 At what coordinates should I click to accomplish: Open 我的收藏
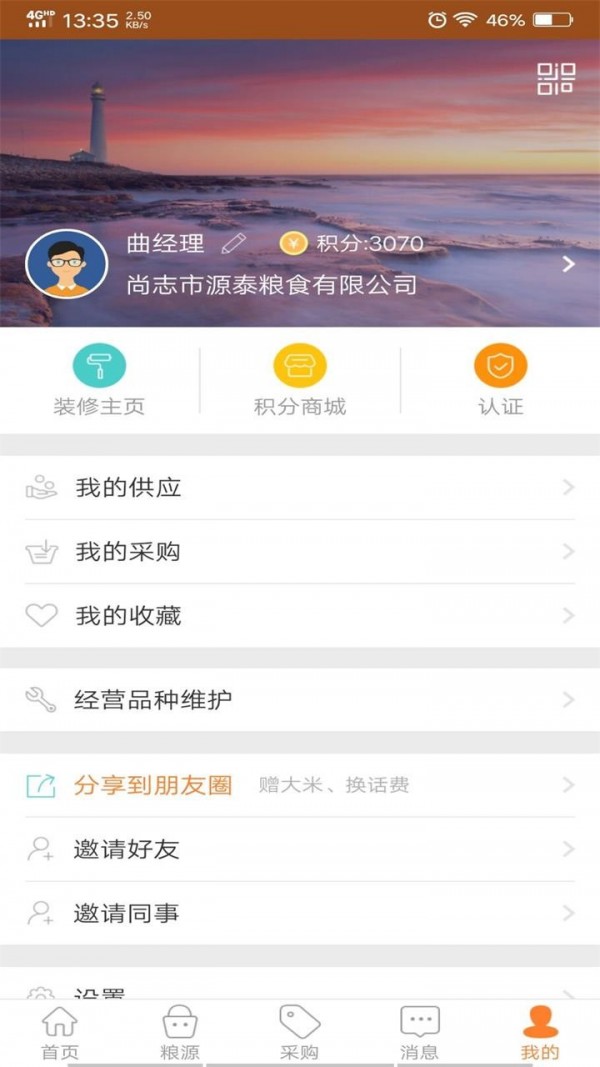coord(300,616)
